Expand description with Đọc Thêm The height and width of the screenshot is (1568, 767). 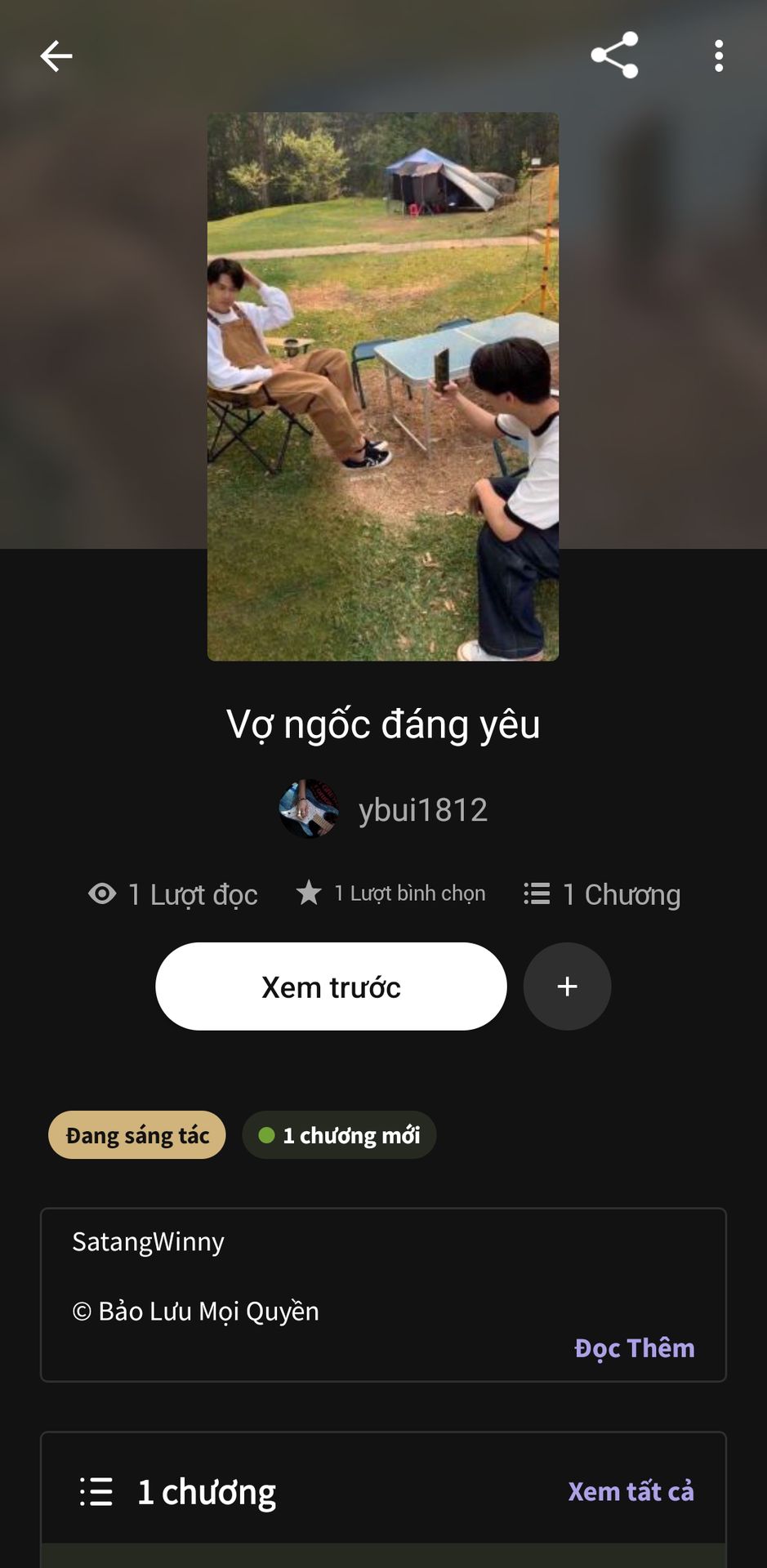[x=634, y=1348]
